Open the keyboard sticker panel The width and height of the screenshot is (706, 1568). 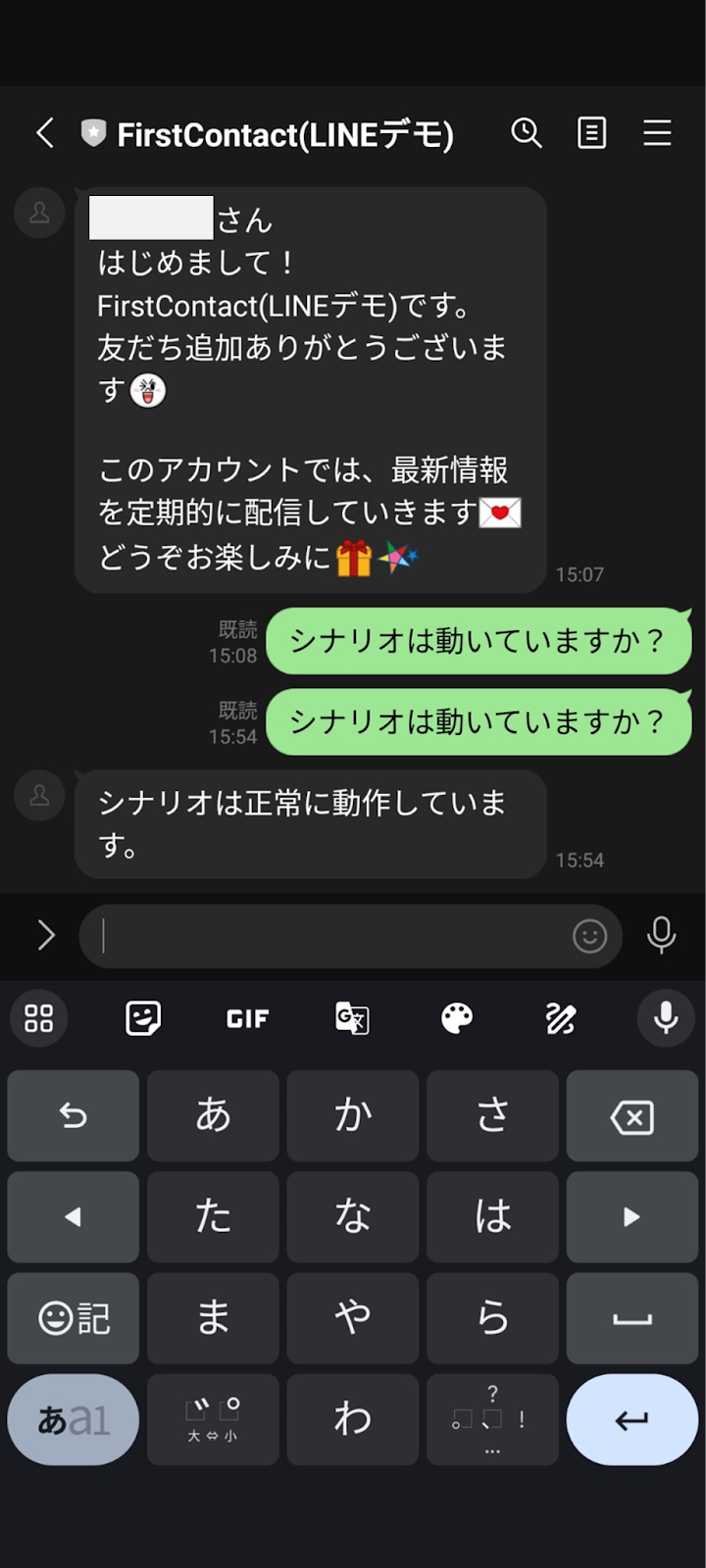143,1019
